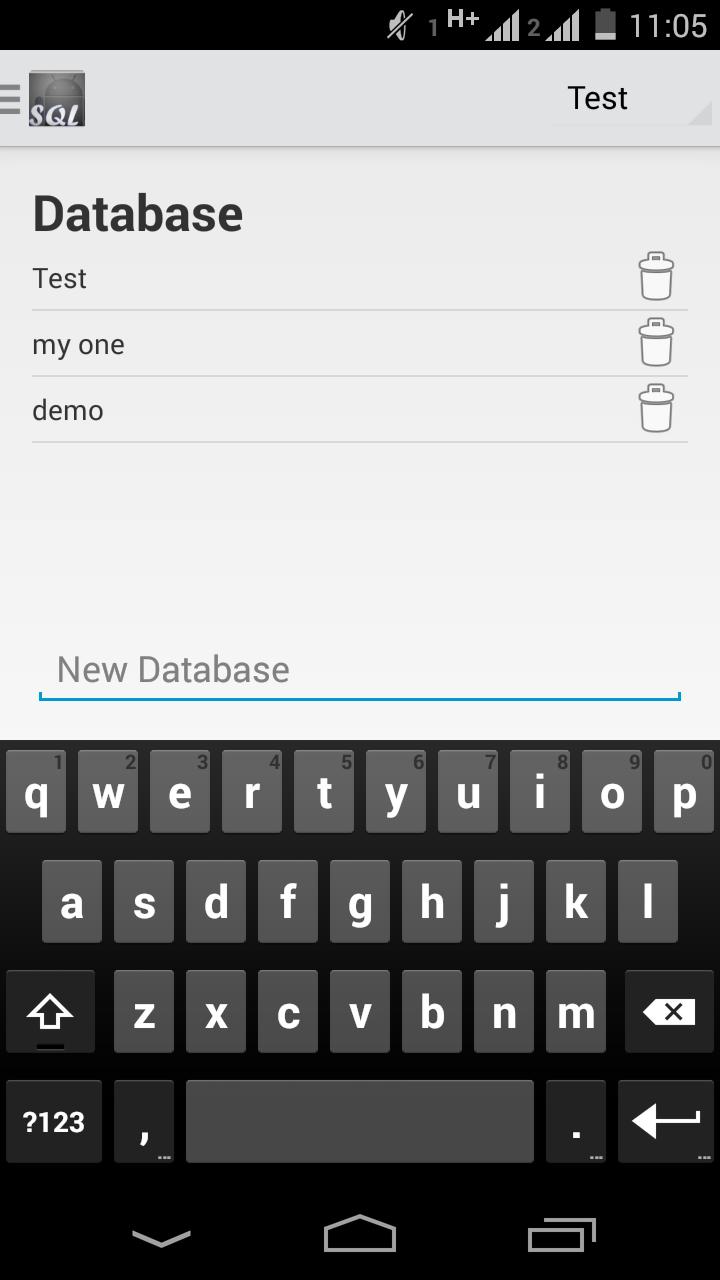720x1280 pixels.
Task: Tap the comma key
Action: (143, 1122)
